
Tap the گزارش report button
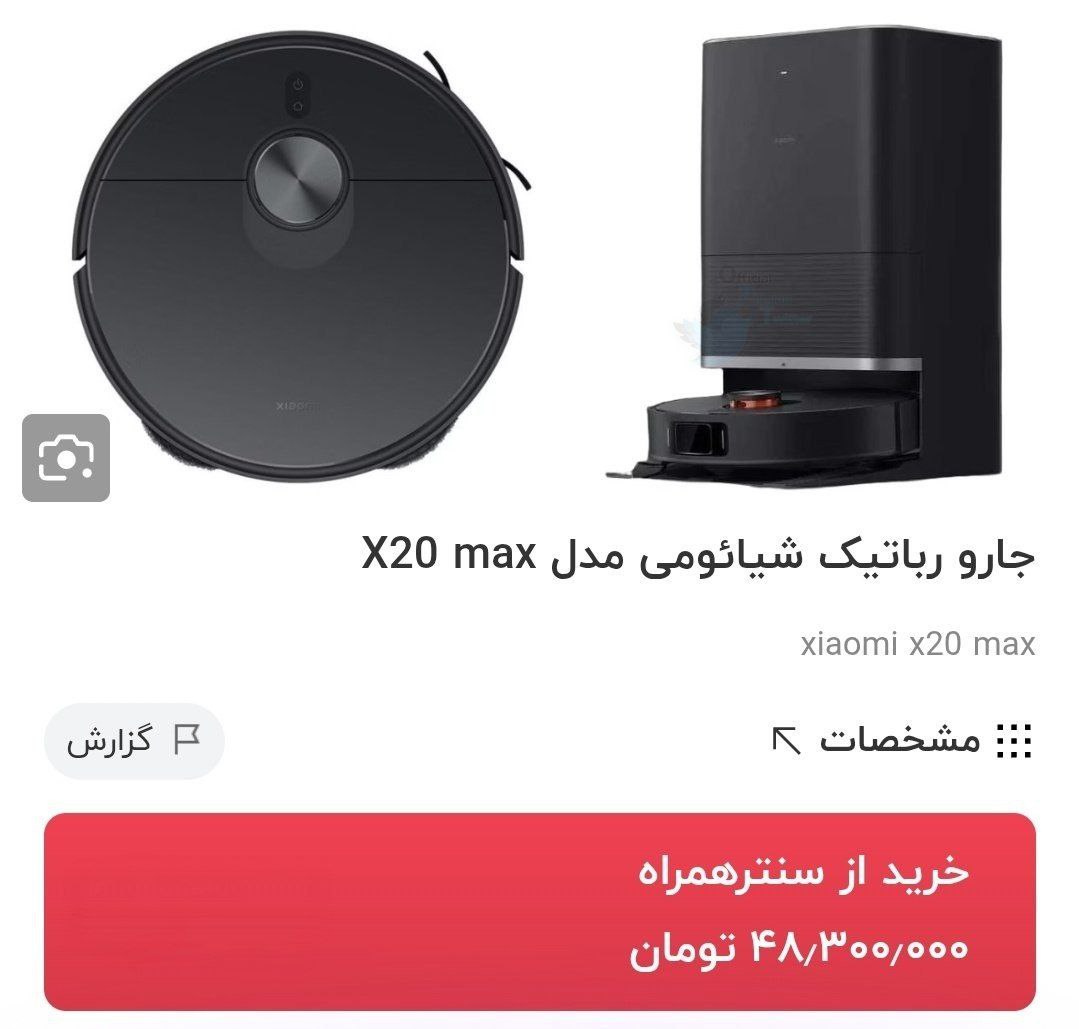click(134, 741)
